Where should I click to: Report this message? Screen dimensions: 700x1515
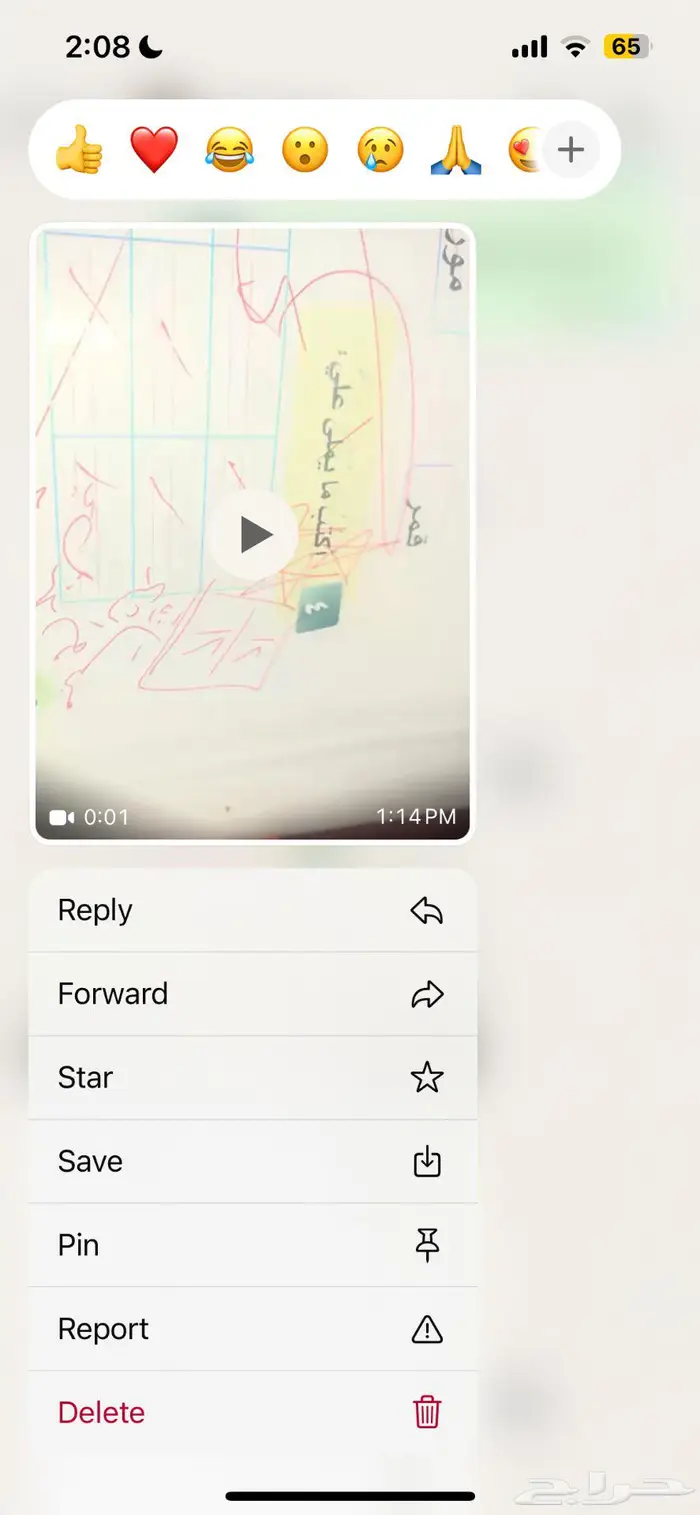(253, 1330)
